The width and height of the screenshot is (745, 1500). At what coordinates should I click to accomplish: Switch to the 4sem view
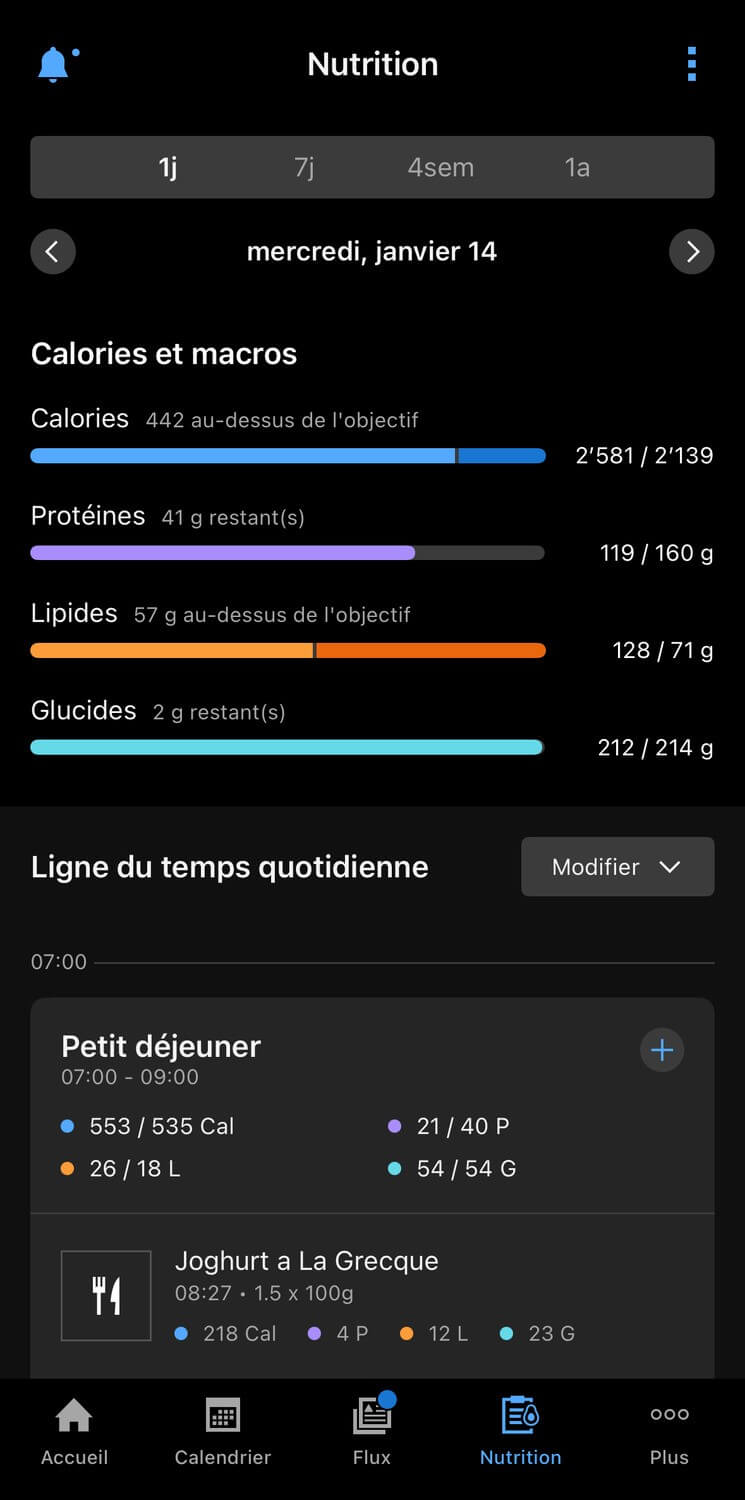pos(440,167)
